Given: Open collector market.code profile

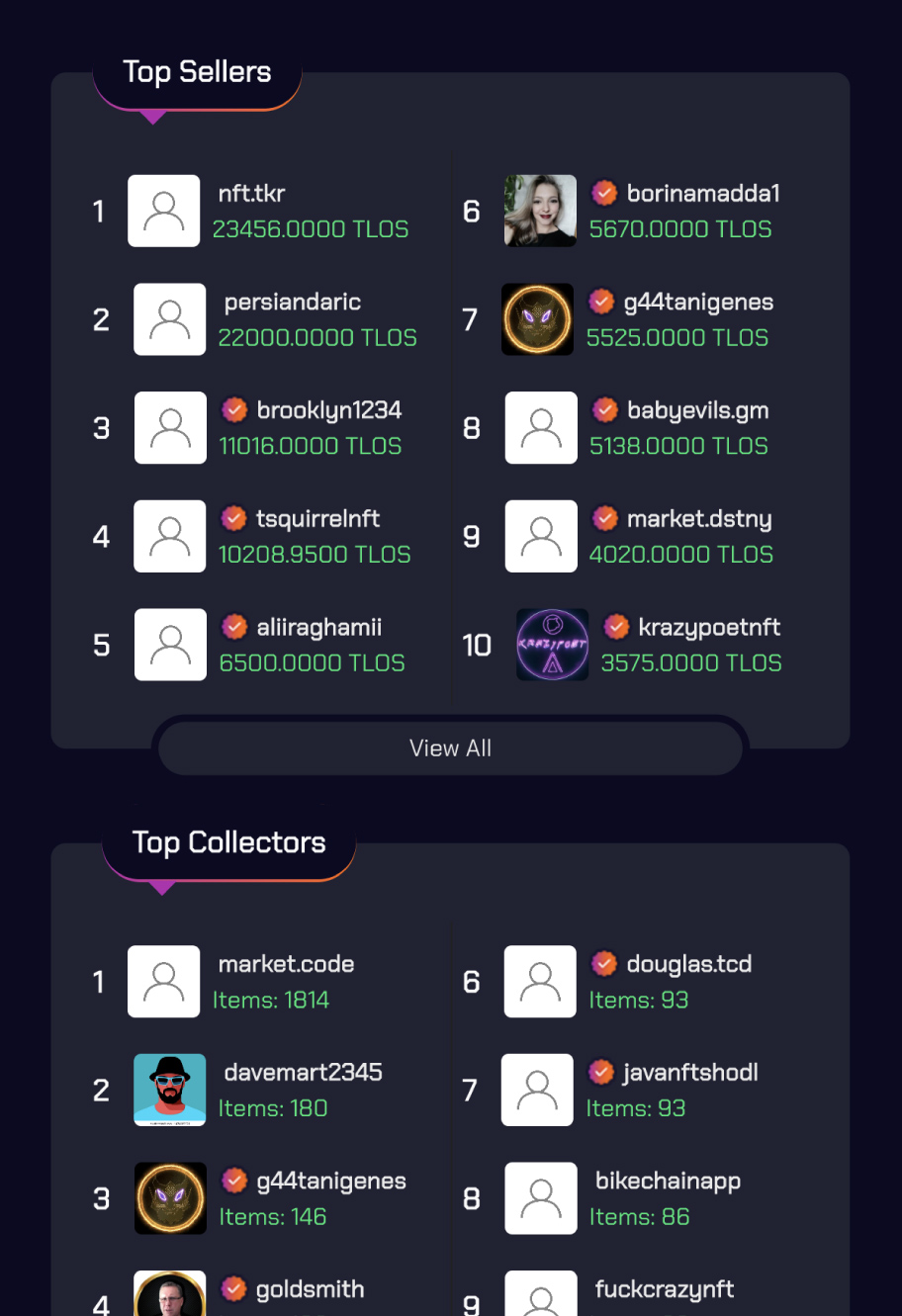Looking at the screenshot, I should click(x=286, y=964).
